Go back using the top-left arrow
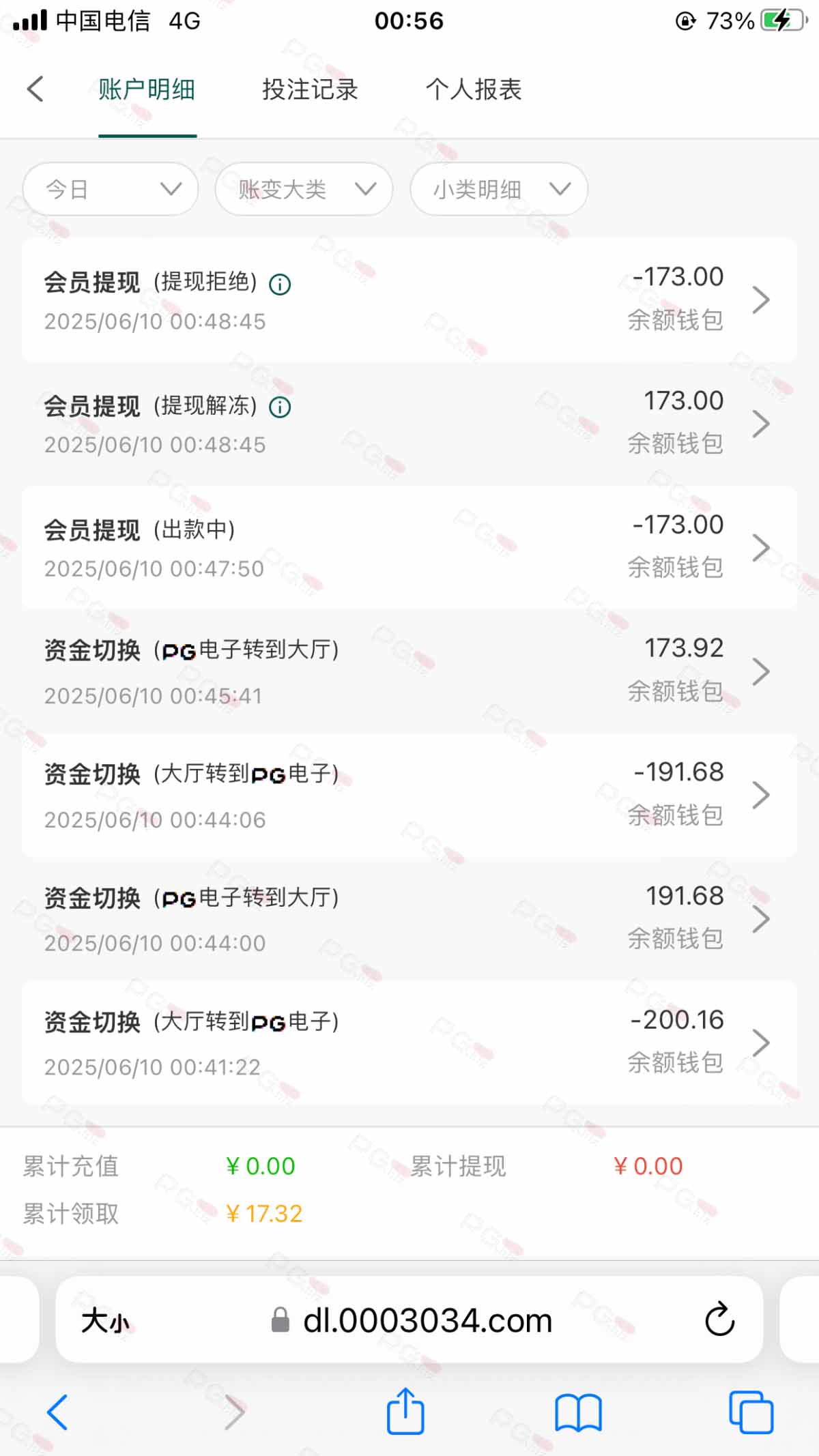This screenshot has width=819, height=1456. click(x=35, y=89)
